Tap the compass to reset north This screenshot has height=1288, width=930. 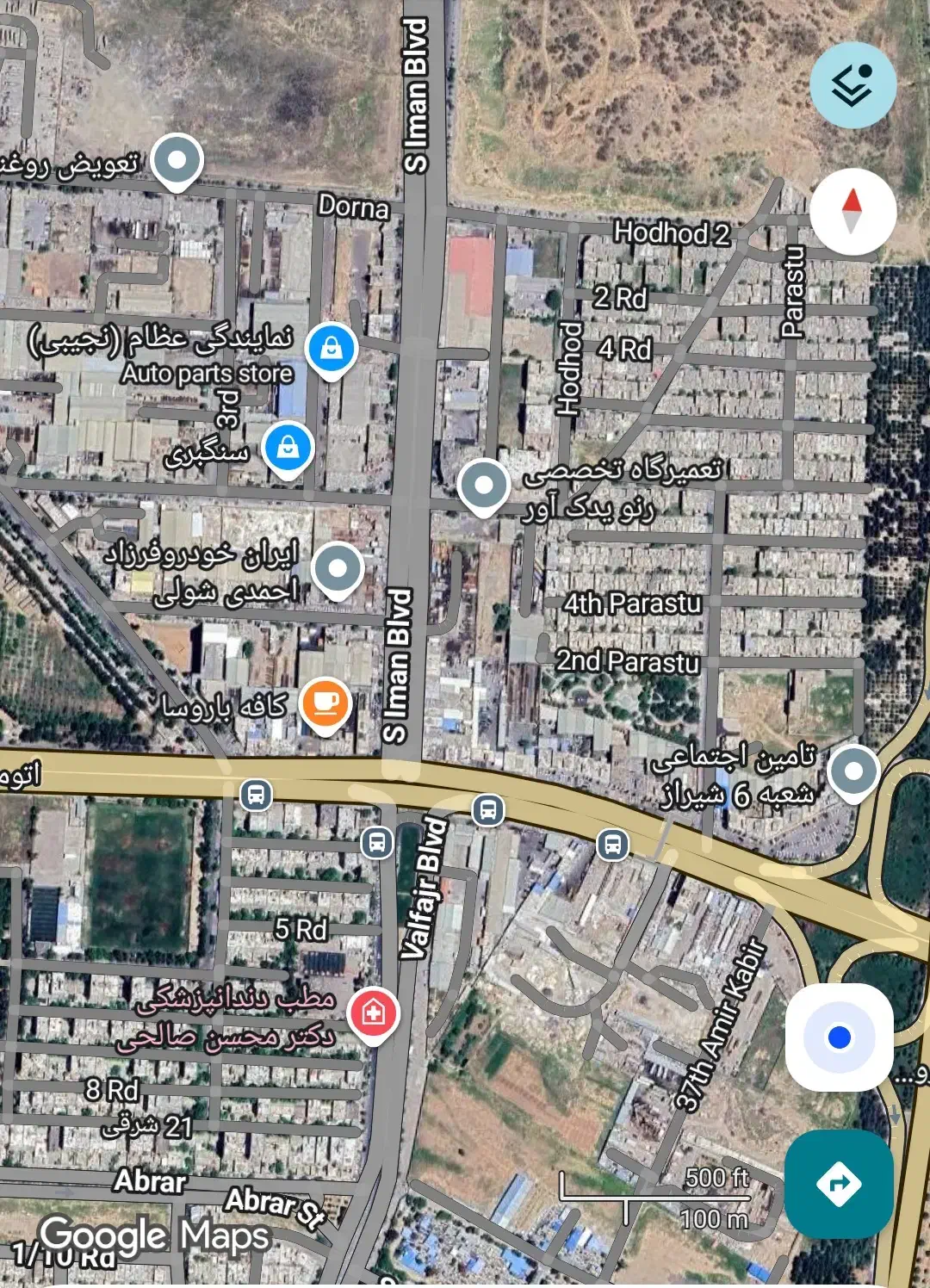(852, 212)
